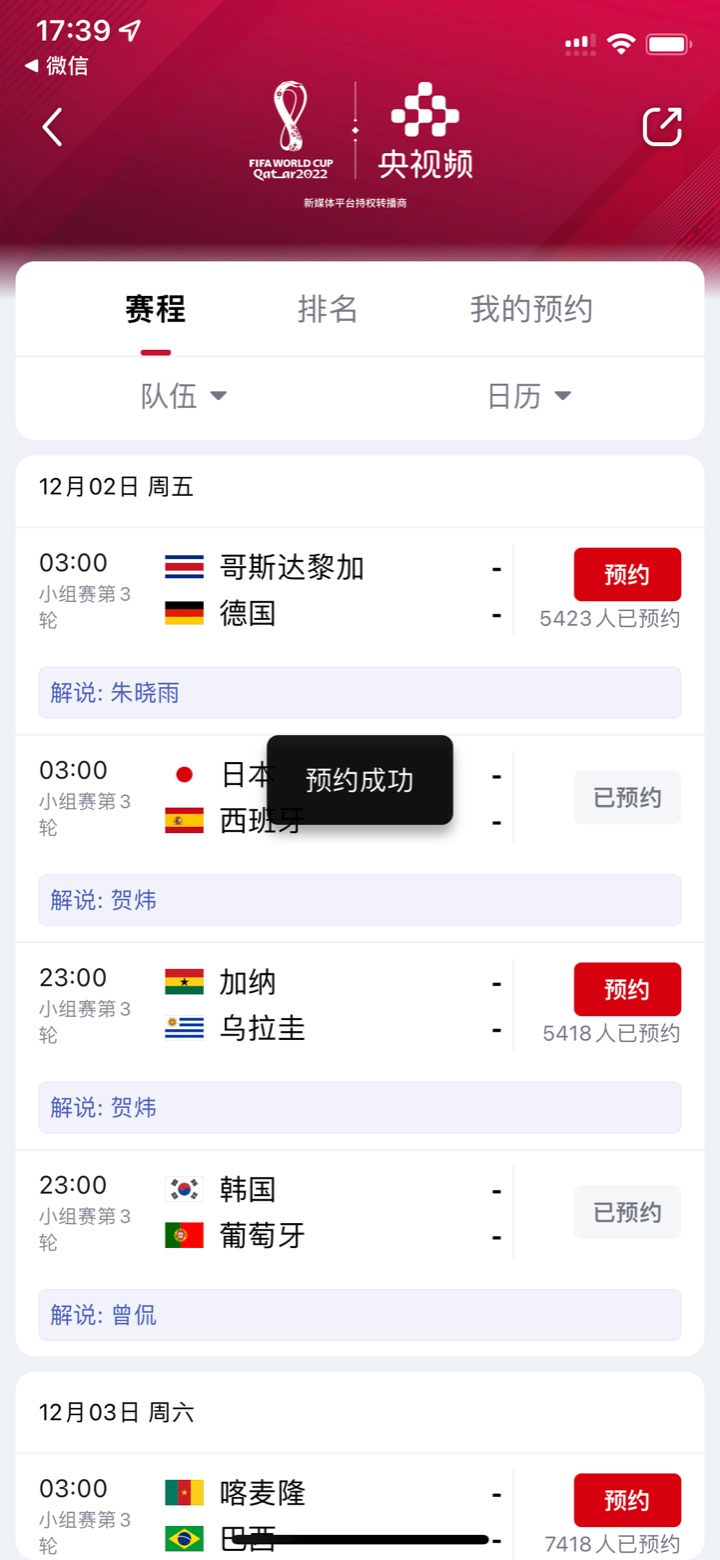This screenshot has height=1560, width=720.
Task: Reserve the 加纳 vs 乌拉圭 match
Action: coord(627,989)
